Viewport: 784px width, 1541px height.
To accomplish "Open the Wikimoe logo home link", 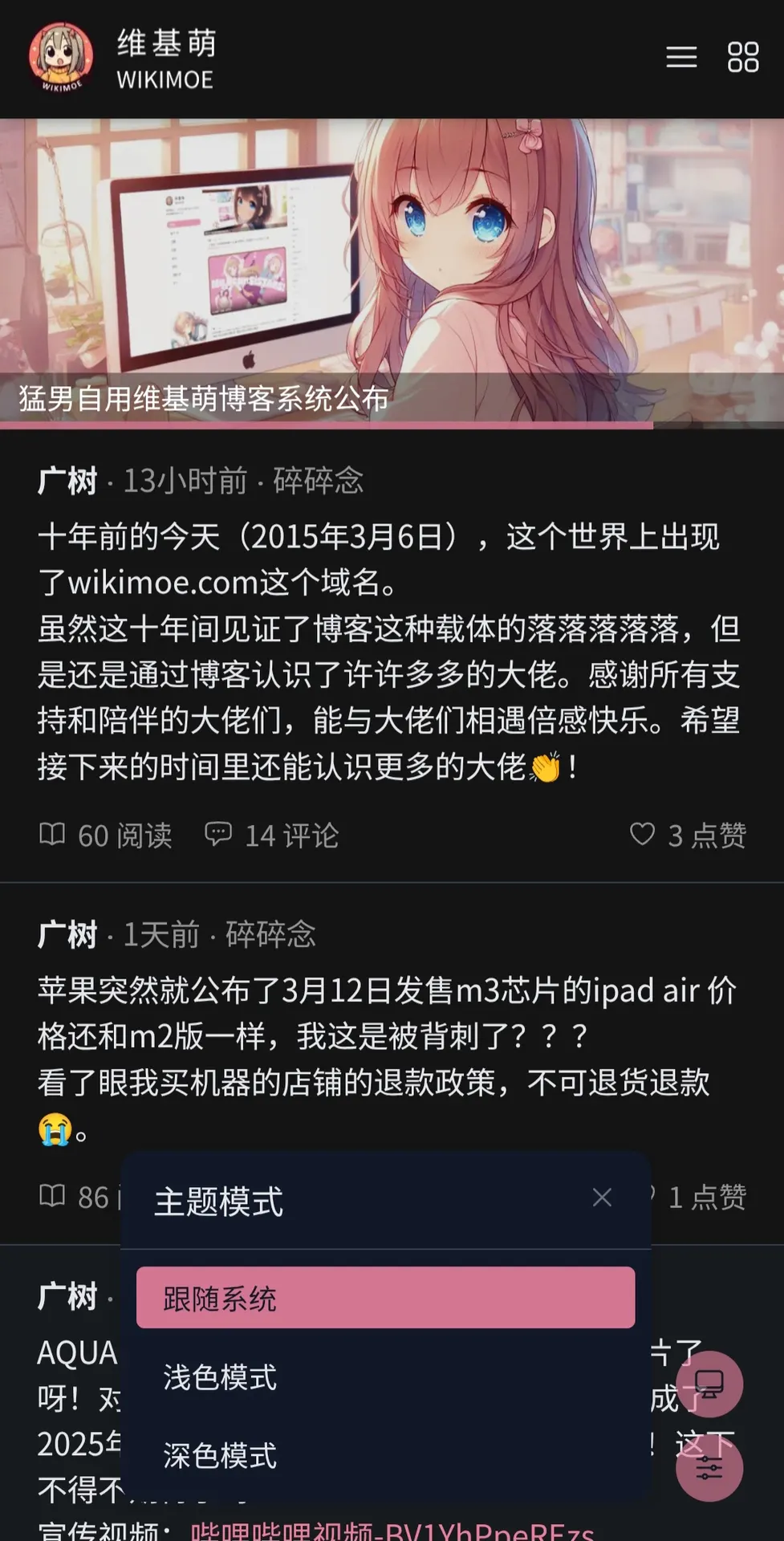I will pyautogui.click(x=120, y=57).
